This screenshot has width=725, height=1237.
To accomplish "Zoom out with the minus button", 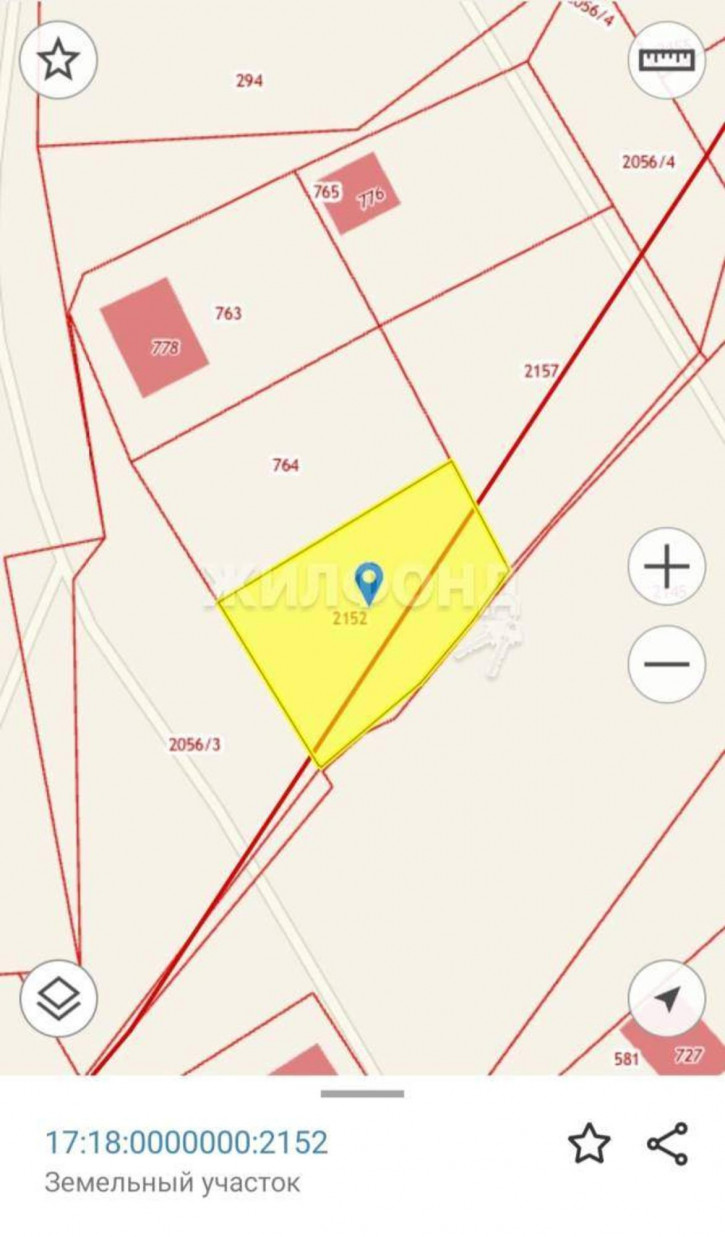I will coord(666,664).
